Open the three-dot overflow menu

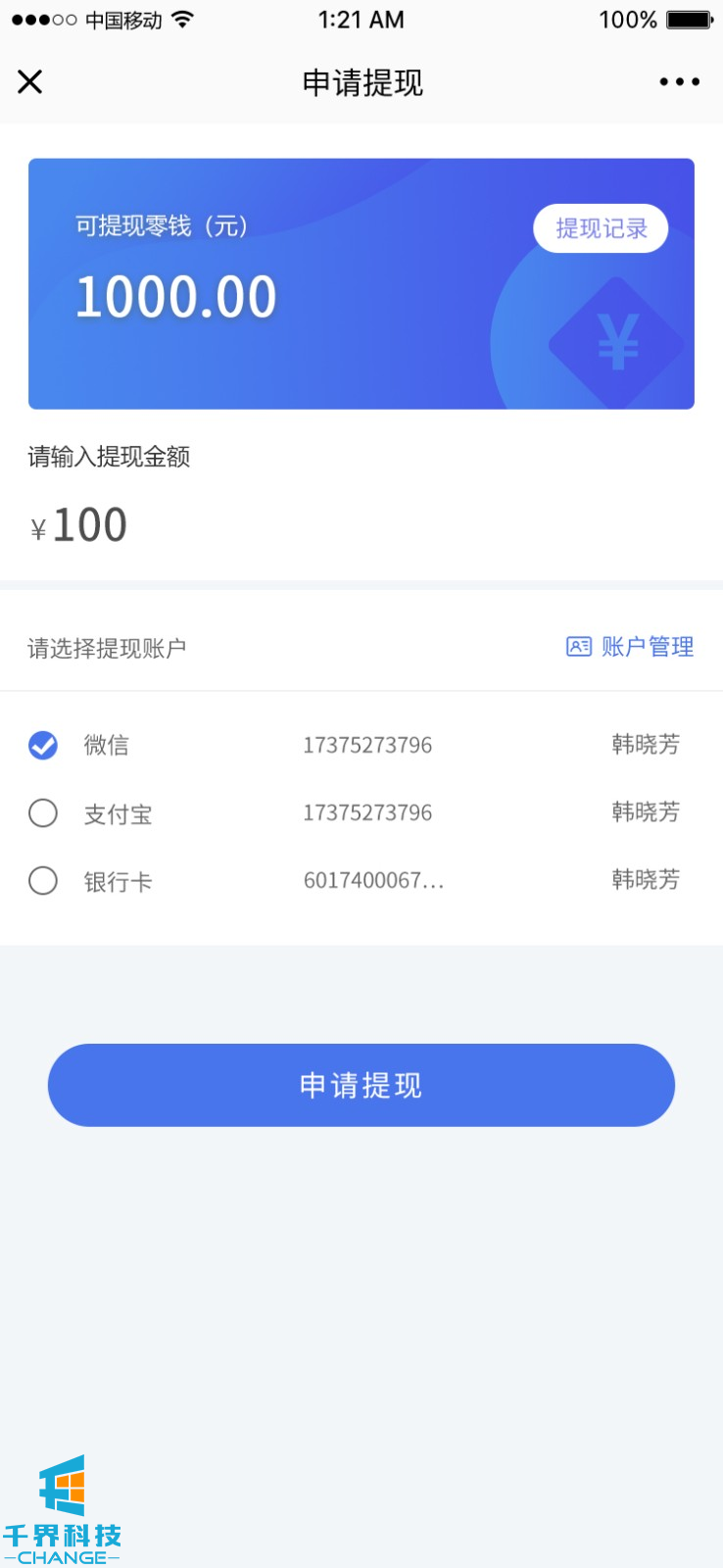(679, 82)
